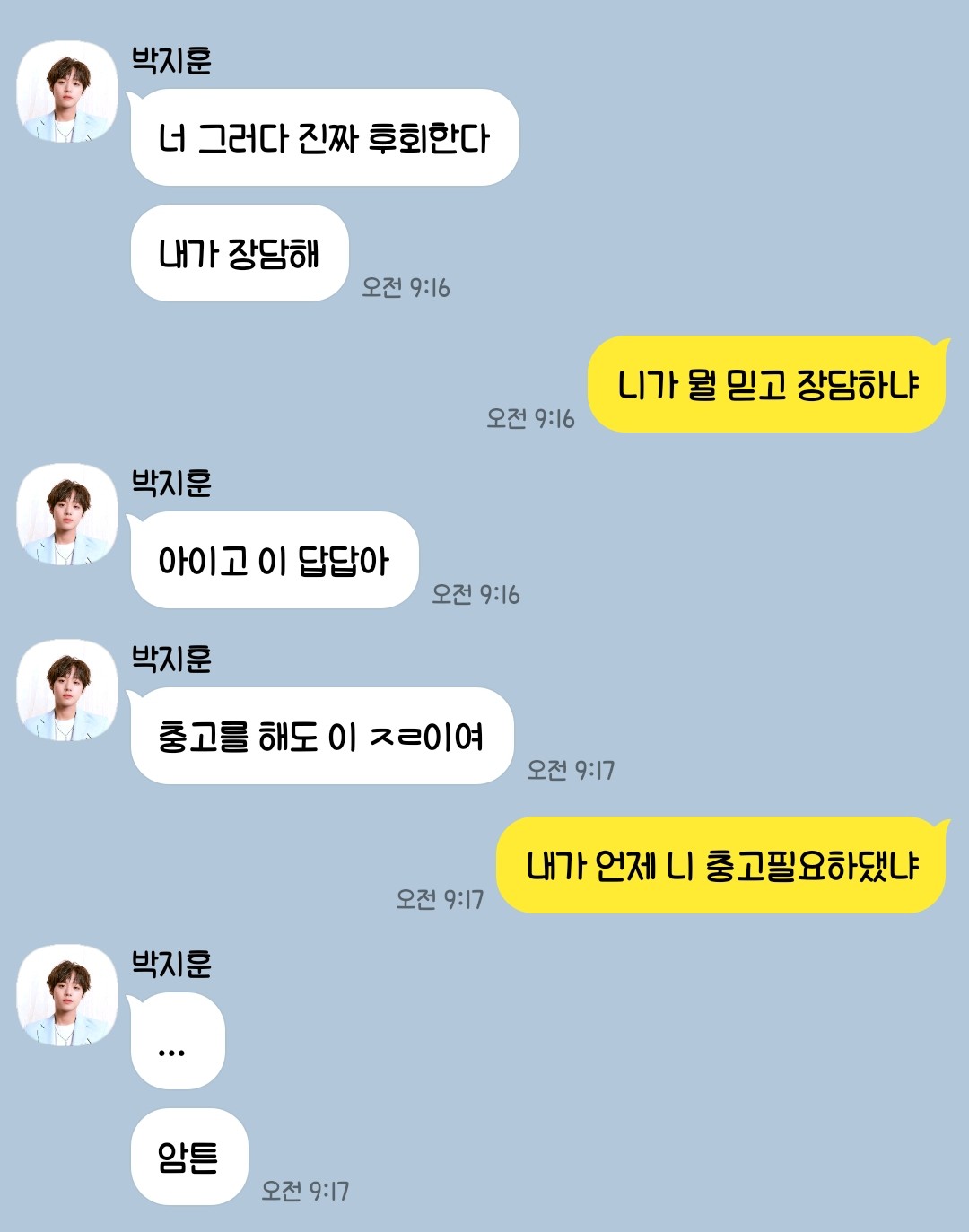Tap 박지훈's avatar next to '아이고 이 답답아'

click(x=67, y=514)
